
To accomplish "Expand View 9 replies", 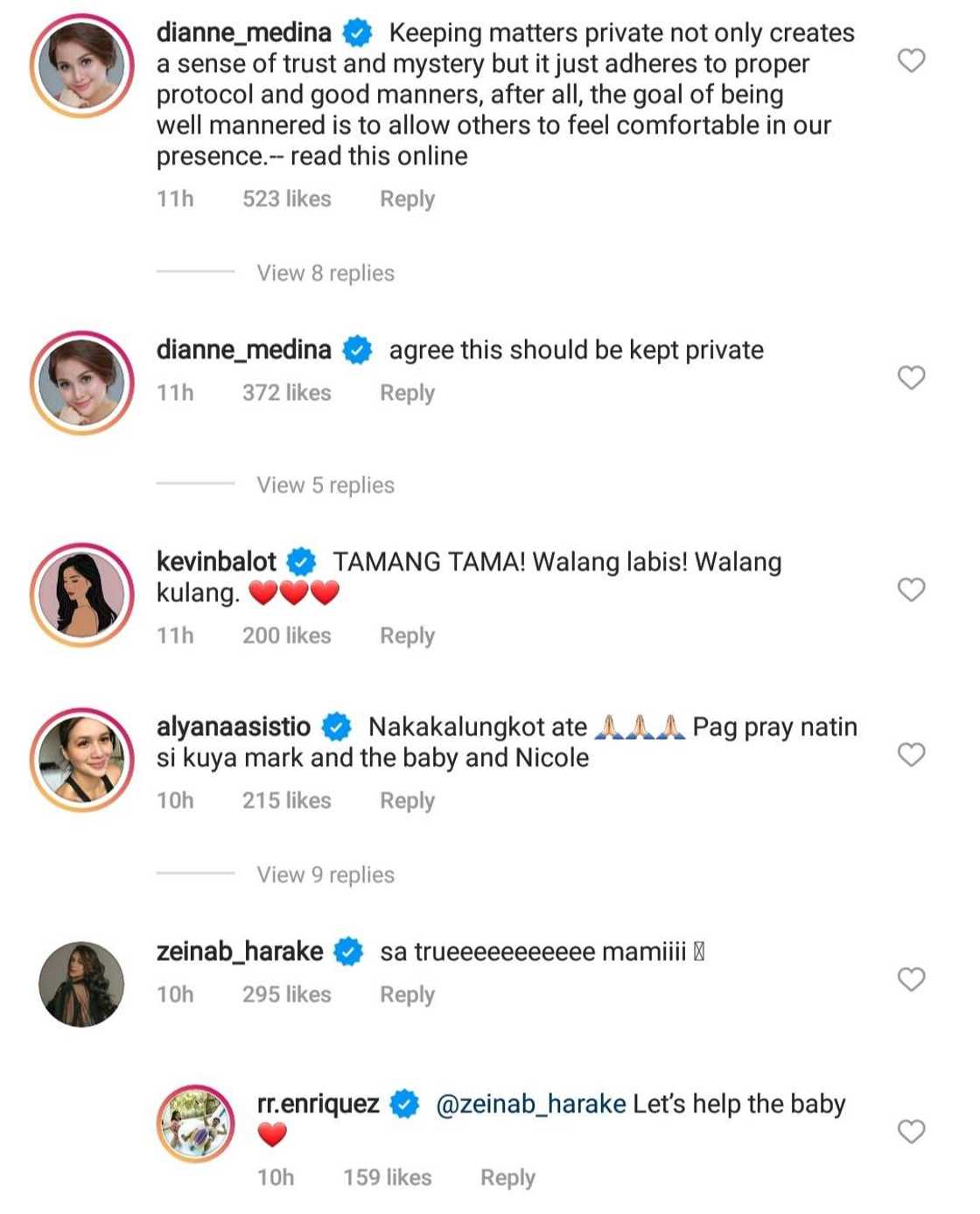I will 325,874.
